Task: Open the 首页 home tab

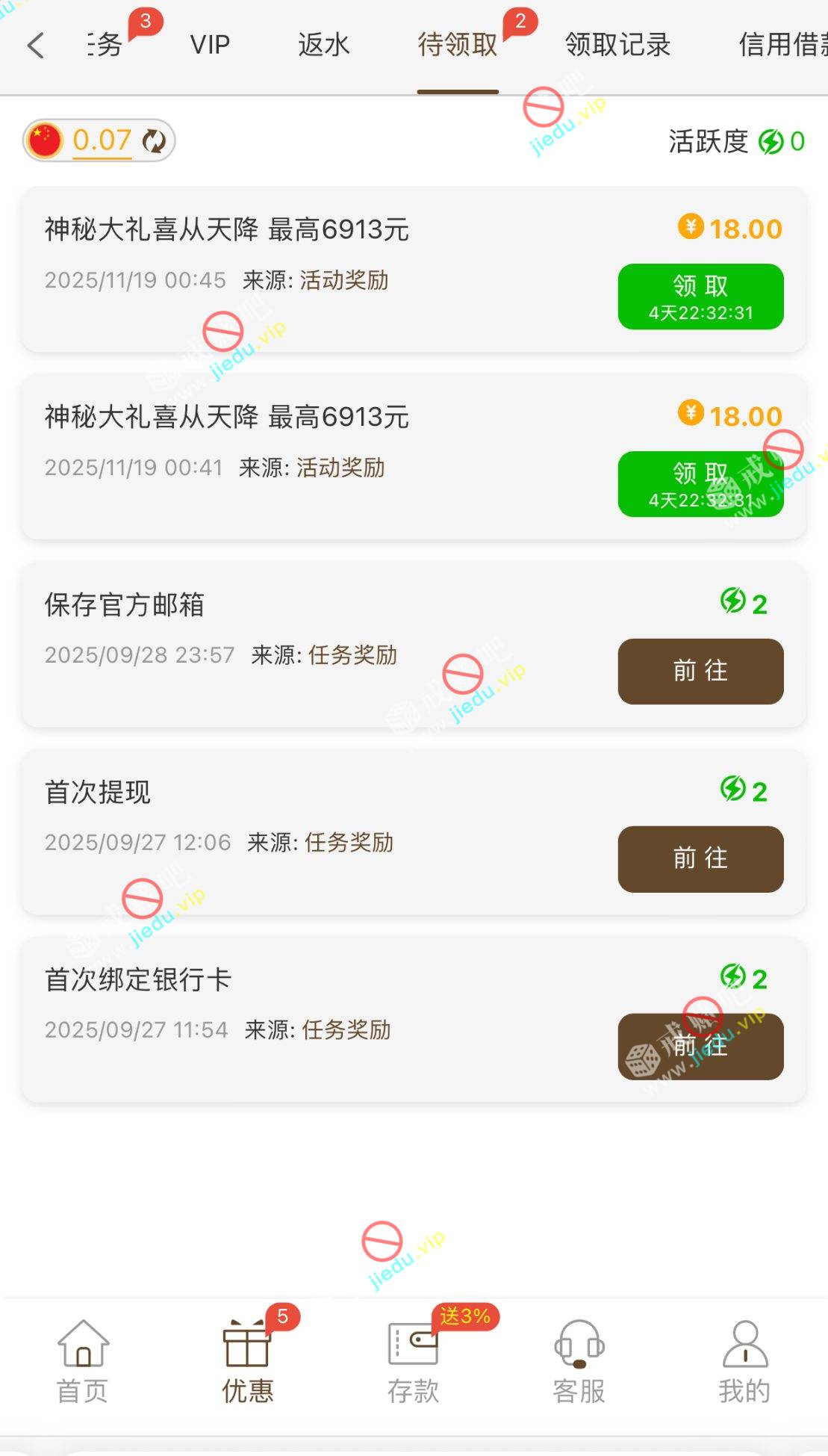Action: 83,1362
